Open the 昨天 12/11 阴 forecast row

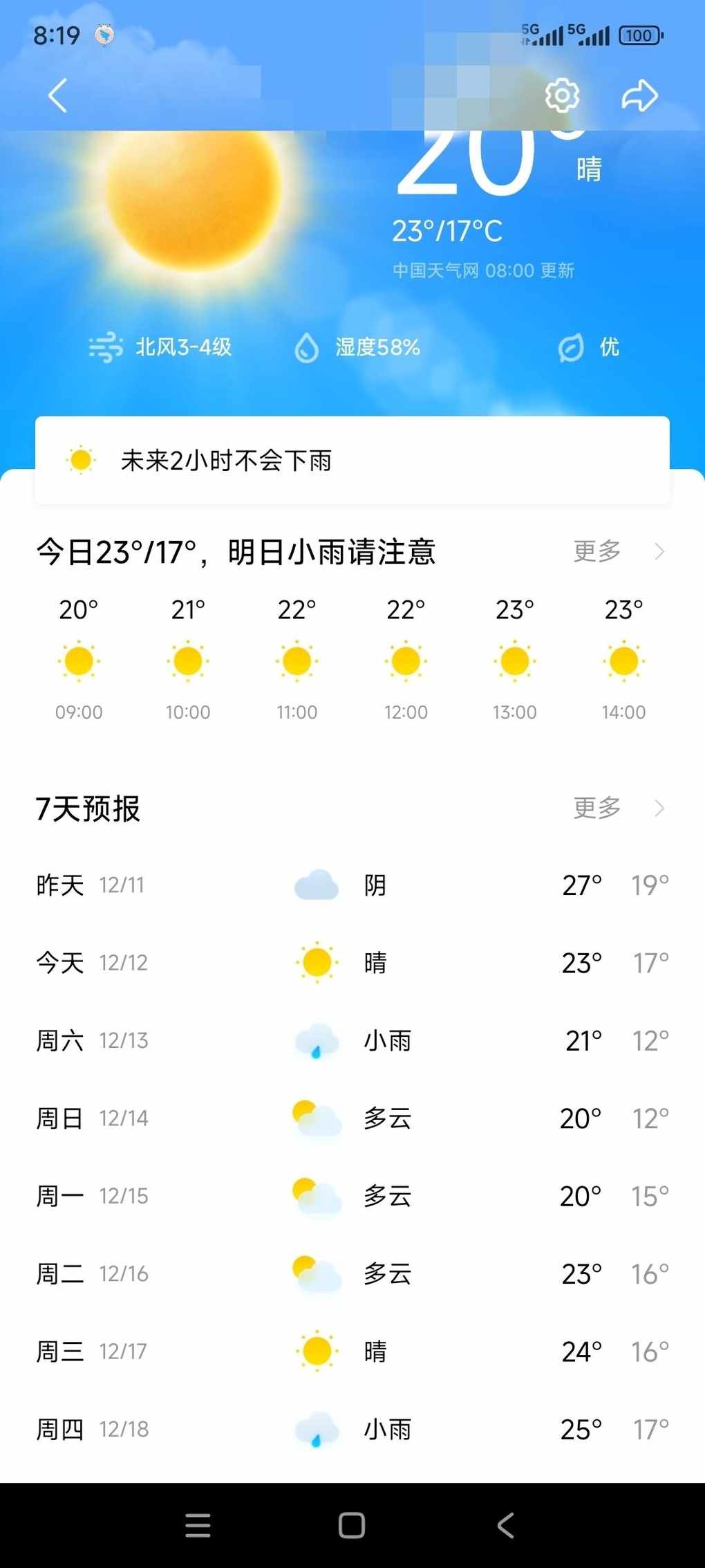tap(352, 885)
